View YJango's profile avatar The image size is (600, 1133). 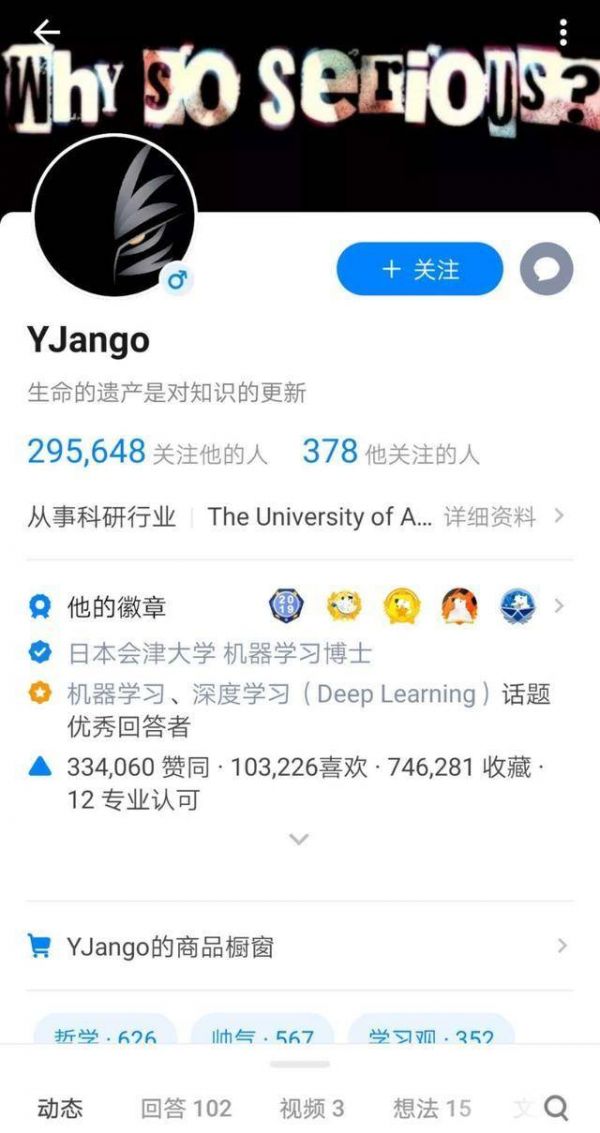click(x=114, y=217)
